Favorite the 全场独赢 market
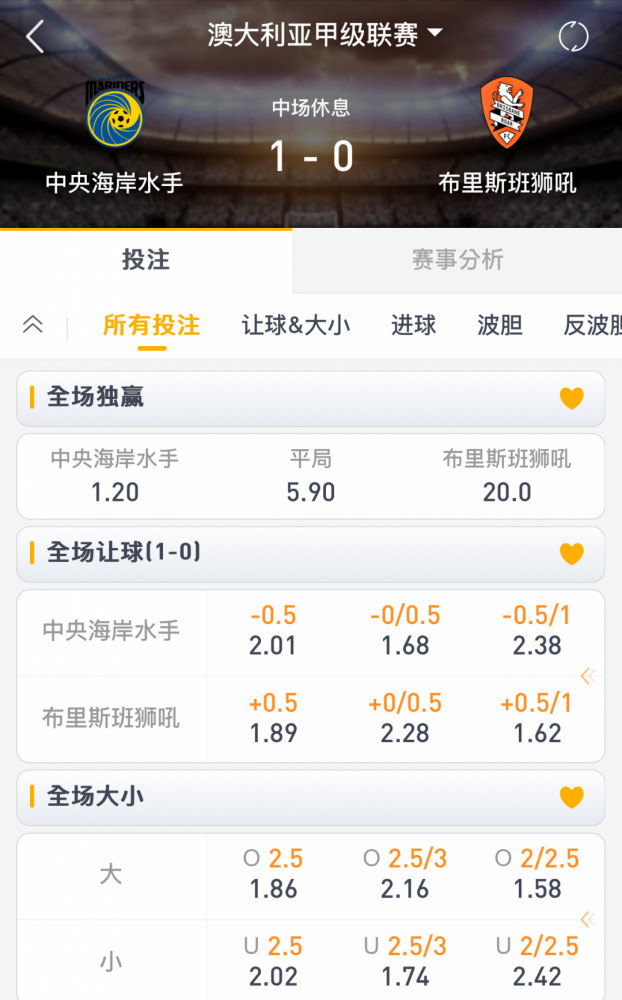 click(572, 398)
